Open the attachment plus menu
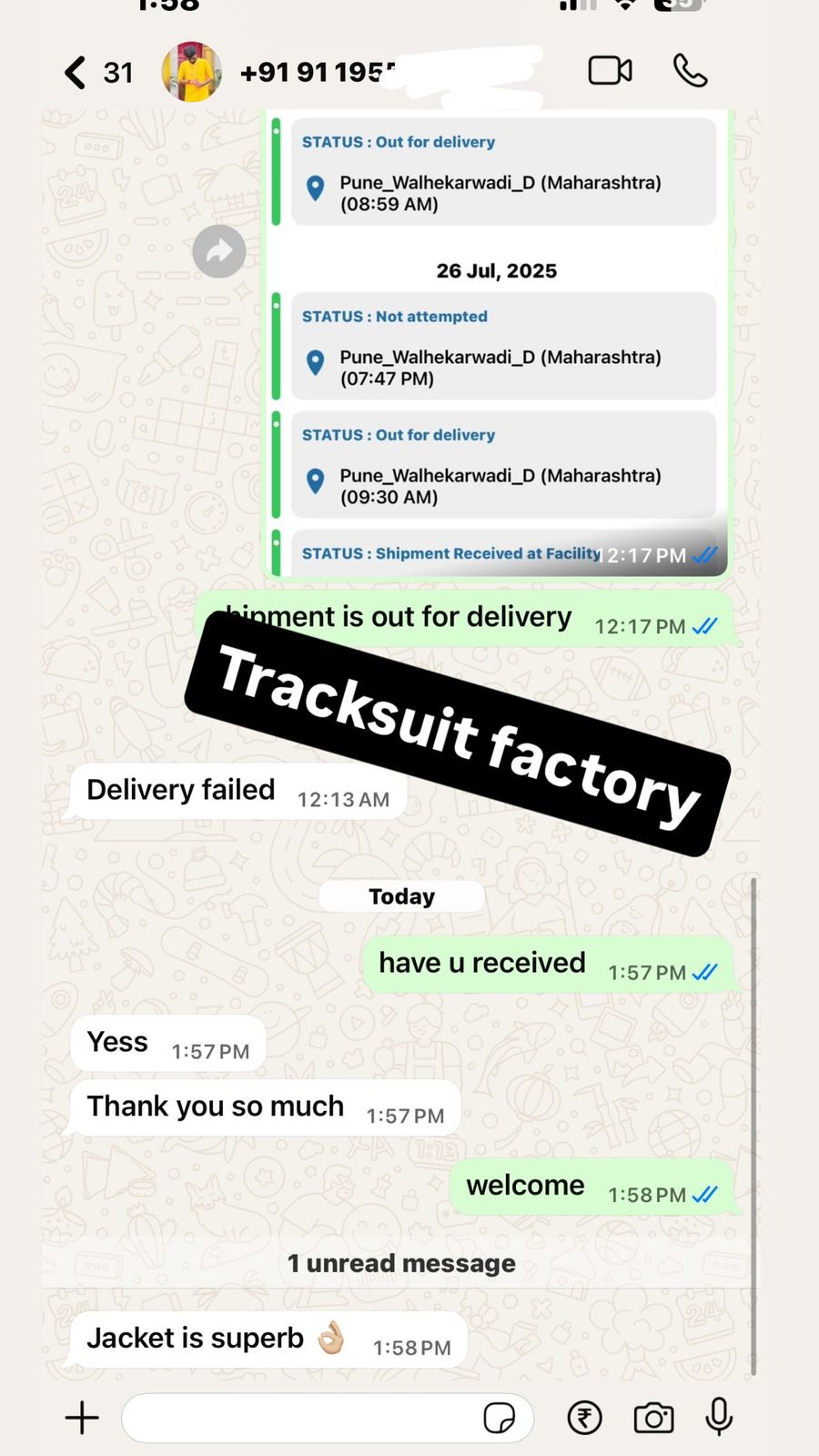 tap(82, 1417)
